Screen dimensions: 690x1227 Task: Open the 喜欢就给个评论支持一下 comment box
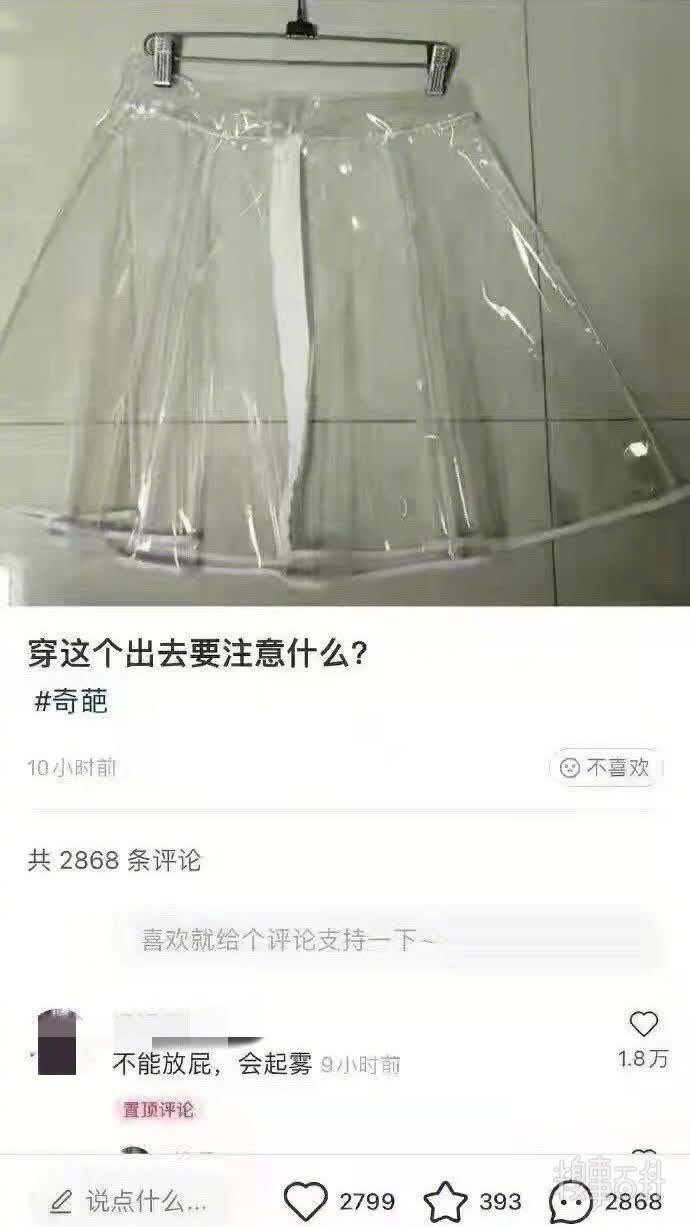(390, 940)
